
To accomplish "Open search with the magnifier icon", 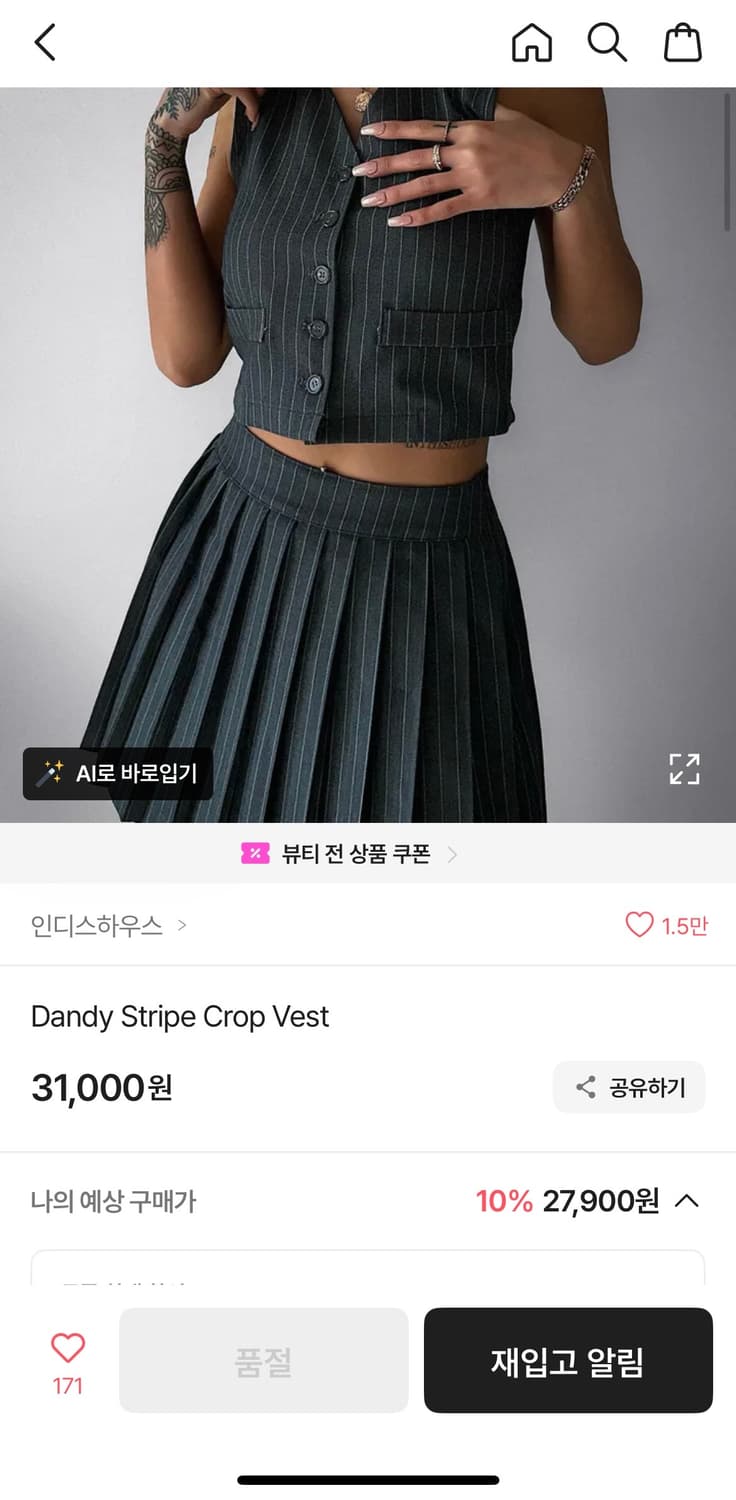I will 607,43.
